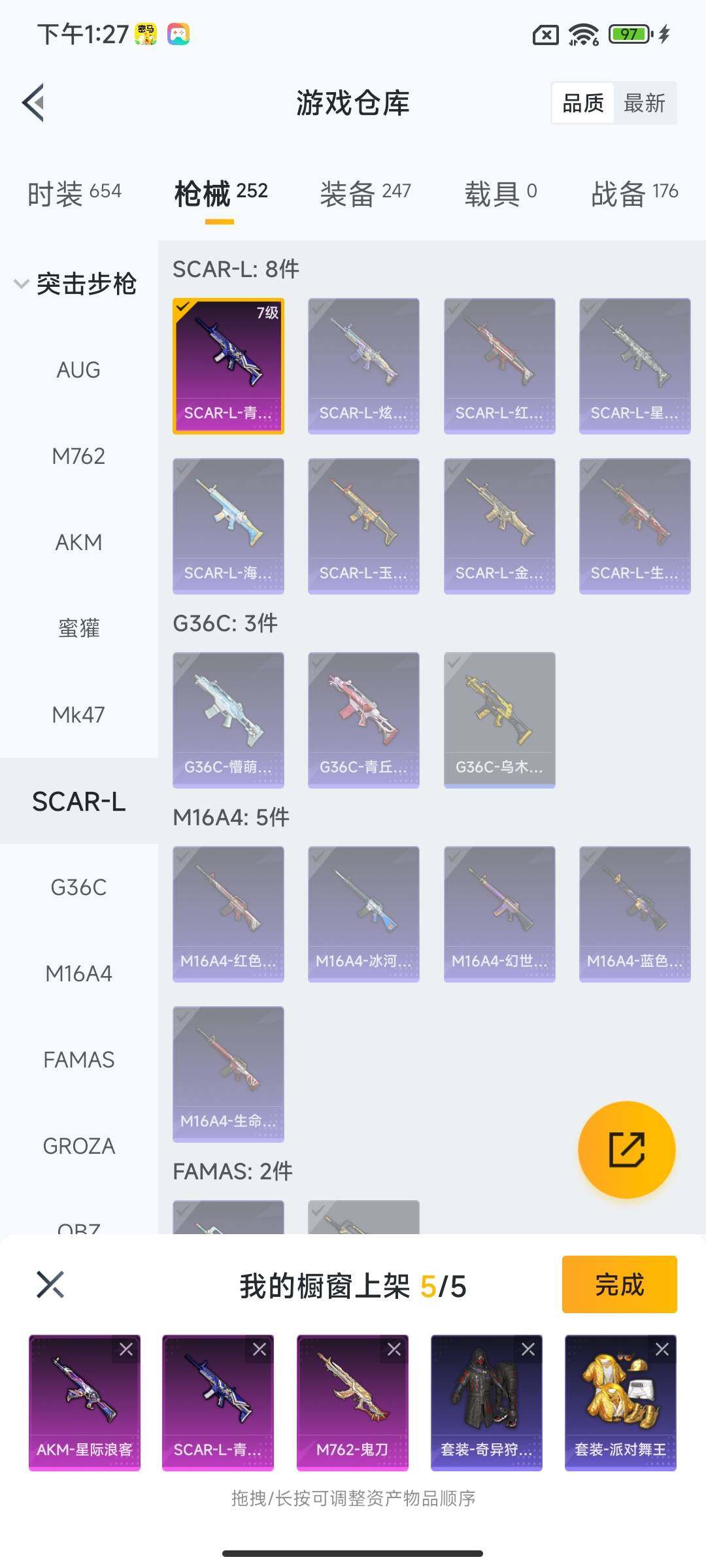706x1568 pixels.
Task: Remove AKM-星际浪客 from showcase
Action: pos(126,1349)
